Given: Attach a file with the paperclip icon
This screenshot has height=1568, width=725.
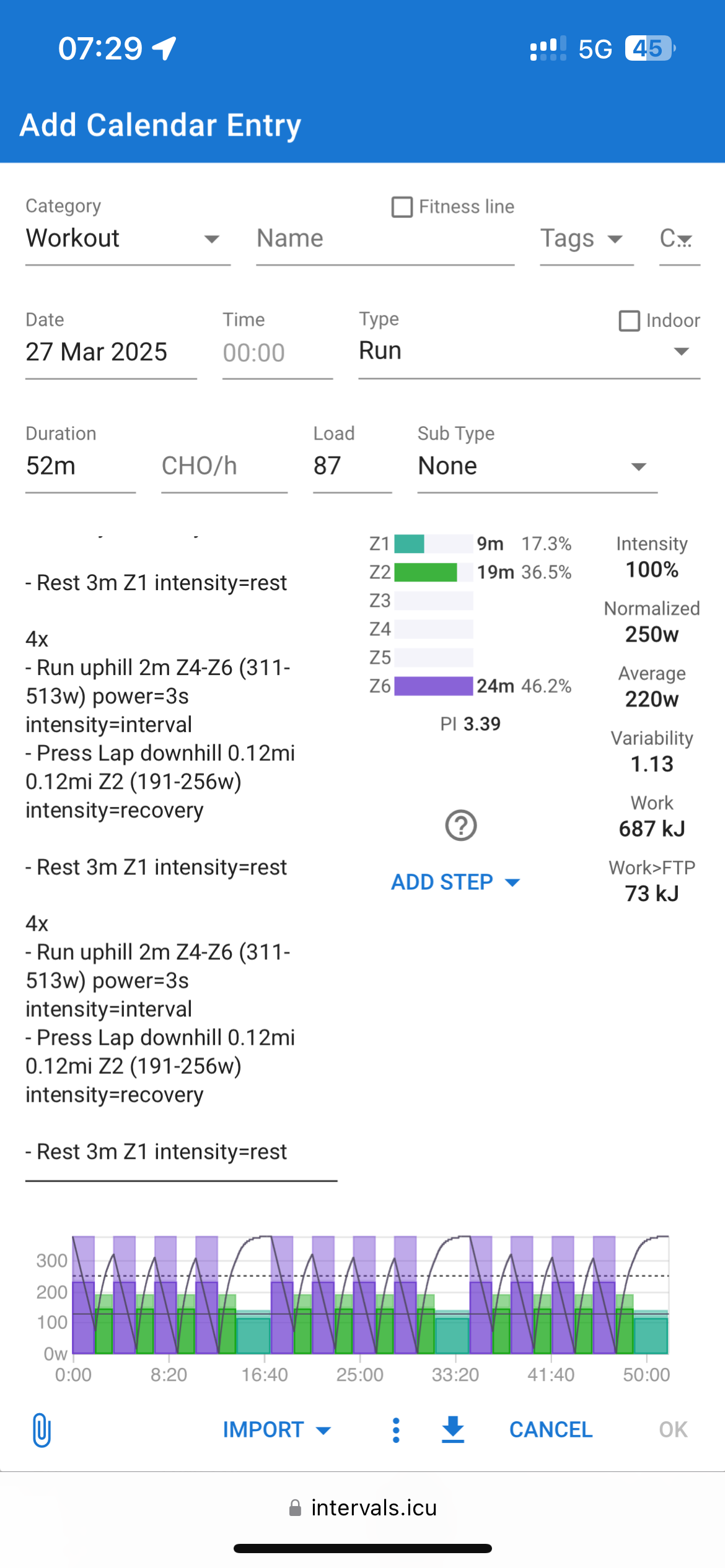Looking at the screenshot, I should [42, 1430].
